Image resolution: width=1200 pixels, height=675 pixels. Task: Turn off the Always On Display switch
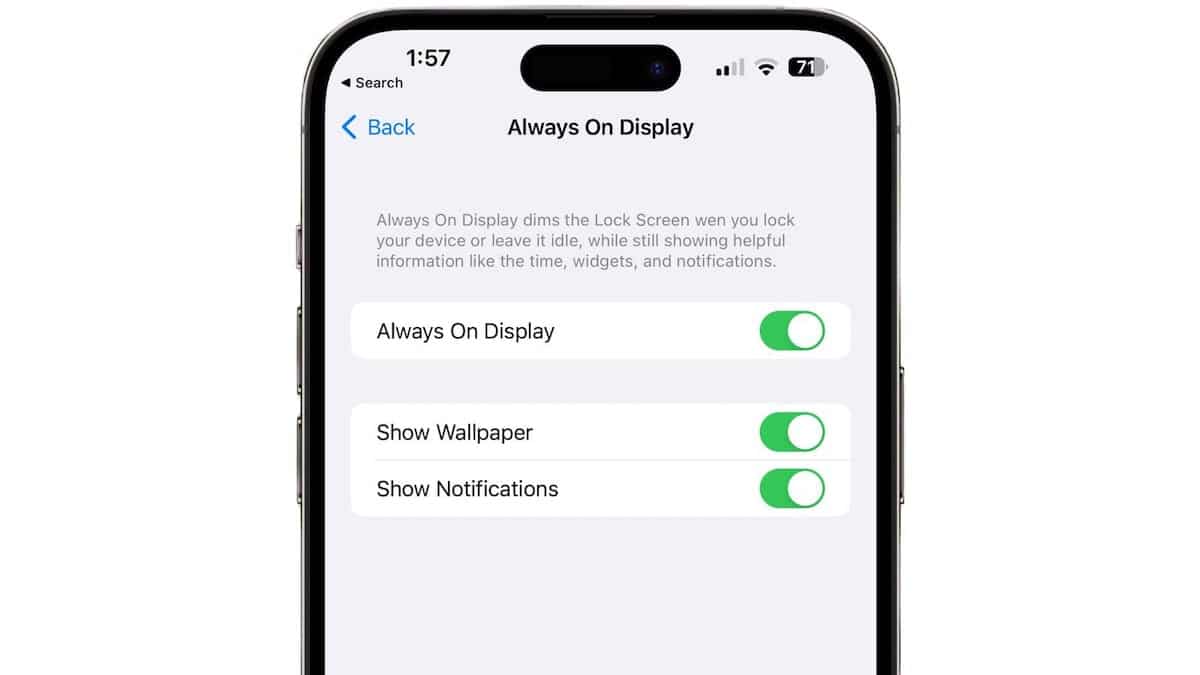791,331
